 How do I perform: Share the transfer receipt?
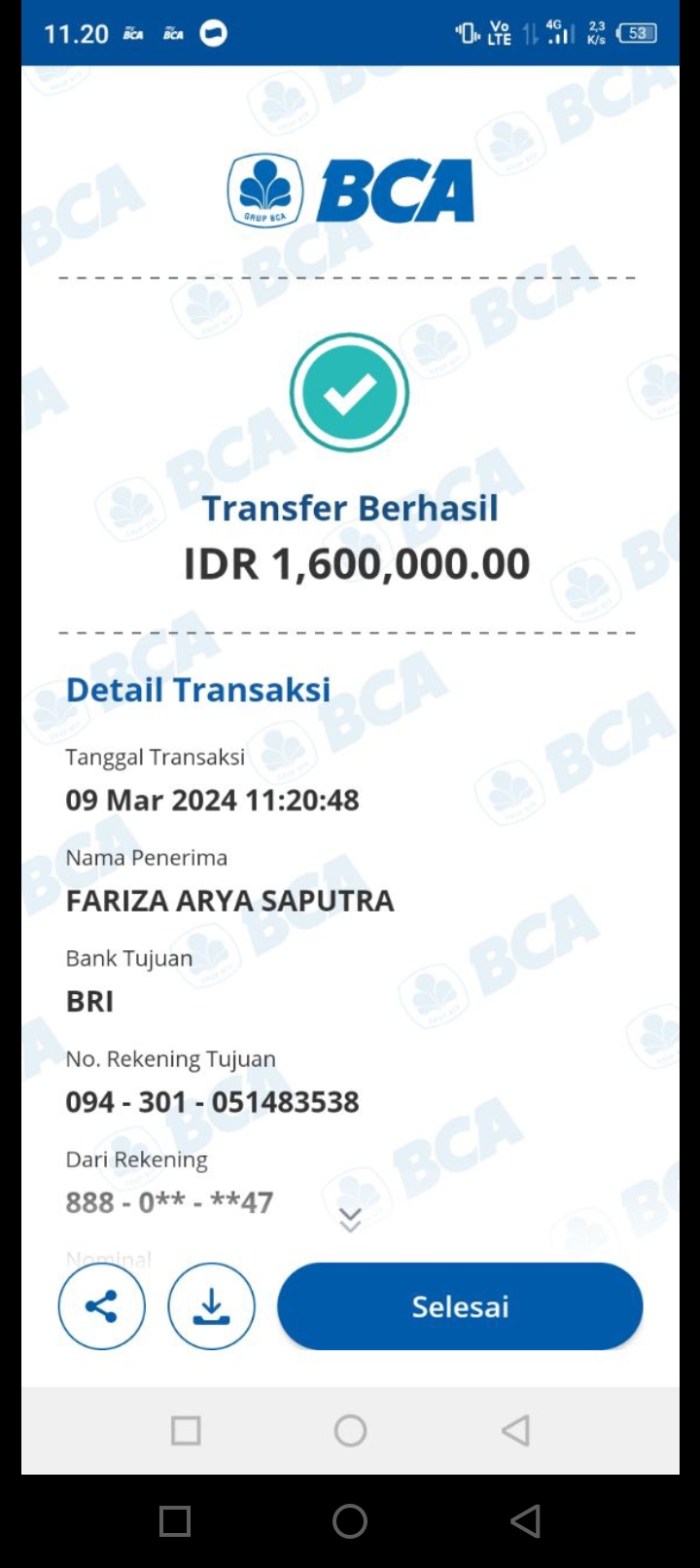coord(102,1305)
